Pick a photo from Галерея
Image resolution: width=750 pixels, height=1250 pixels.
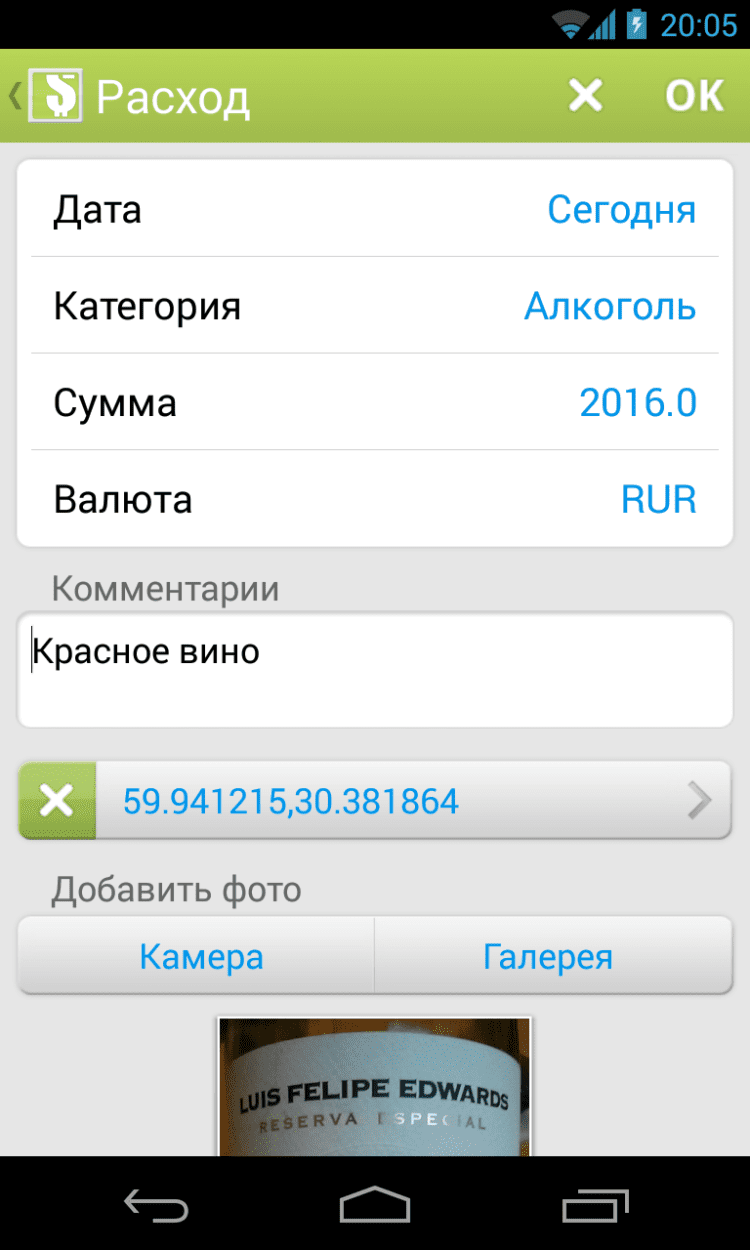(548, 957)
